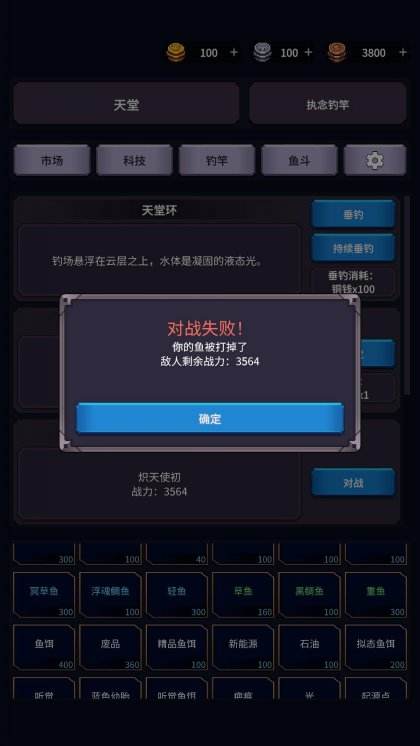420x746 pixels.
Task: Open the 市场 market tab
Action: point(52,160)
